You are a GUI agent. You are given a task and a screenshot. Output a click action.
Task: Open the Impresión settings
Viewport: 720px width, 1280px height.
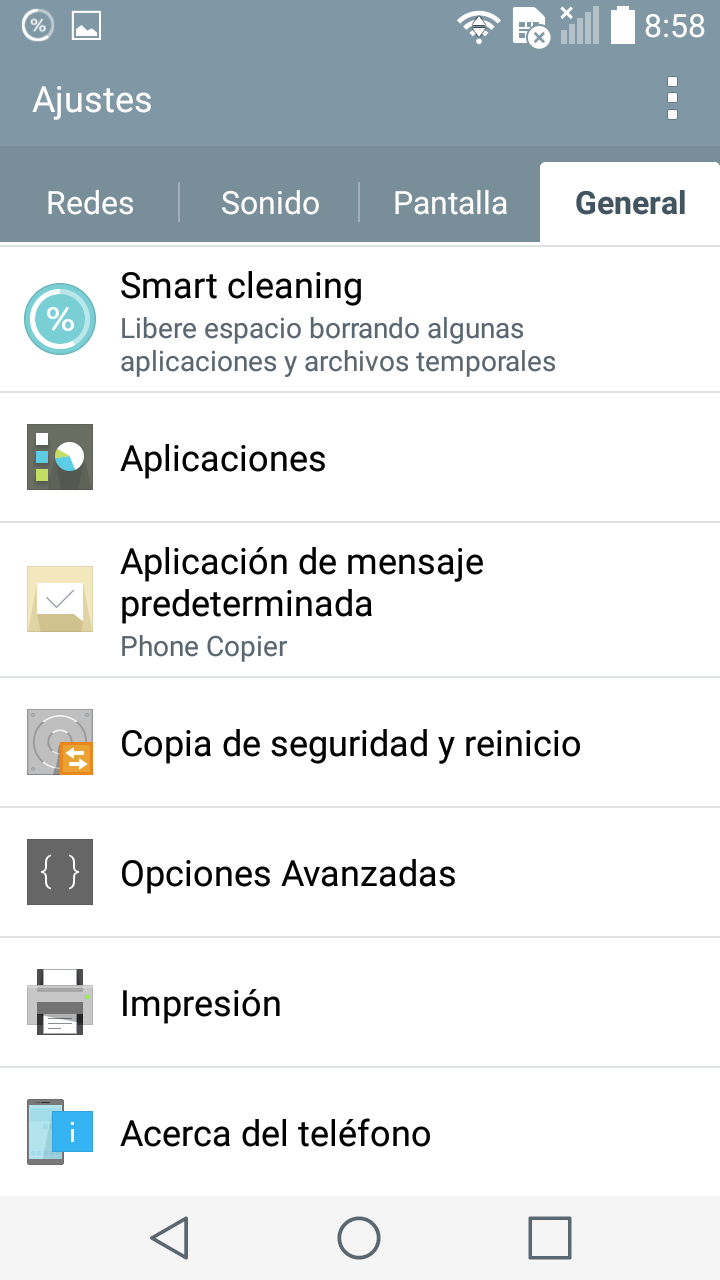pyautogui.click(x=360, y=1003)
